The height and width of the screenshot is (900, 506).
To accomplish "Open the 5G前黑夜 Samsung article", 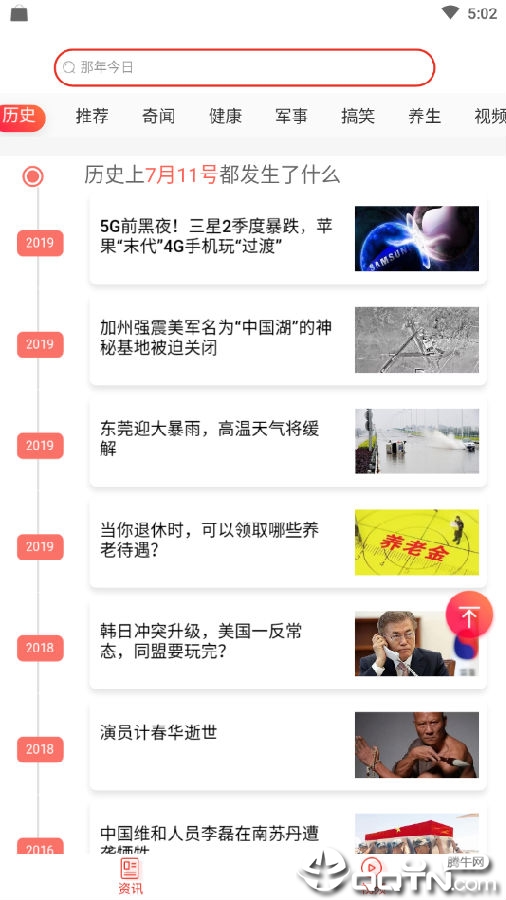I will click(x=288, y=239).
